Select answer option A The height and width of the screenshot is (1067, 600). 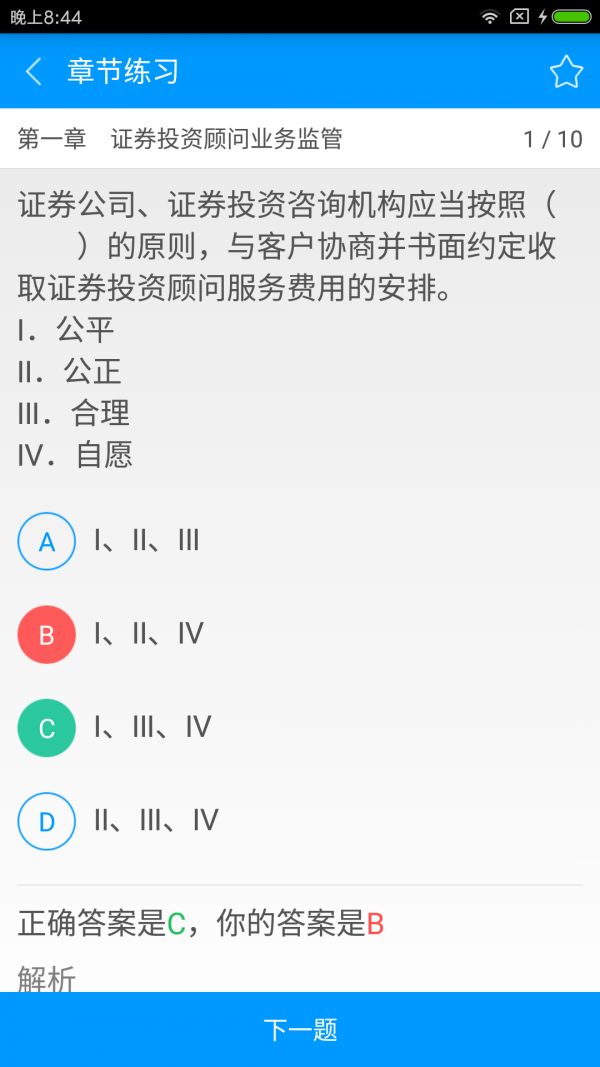47,541
